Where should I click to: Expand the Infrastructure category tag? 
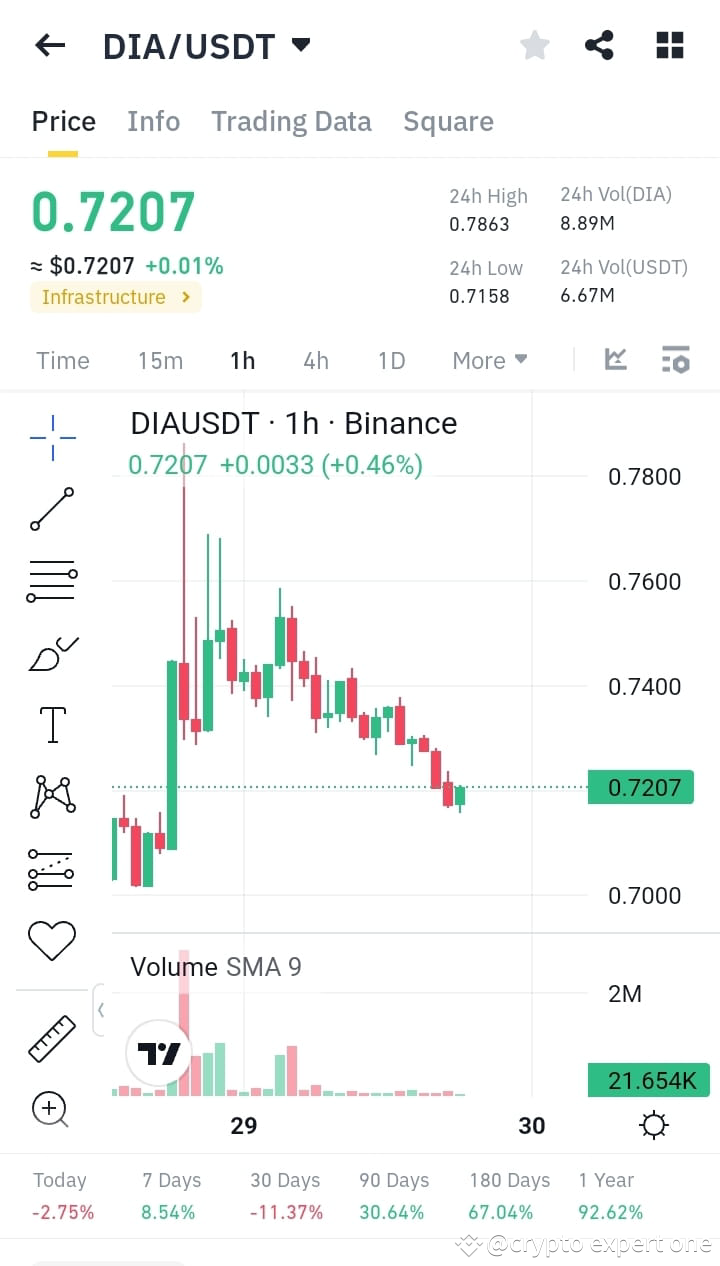[115, 297]
